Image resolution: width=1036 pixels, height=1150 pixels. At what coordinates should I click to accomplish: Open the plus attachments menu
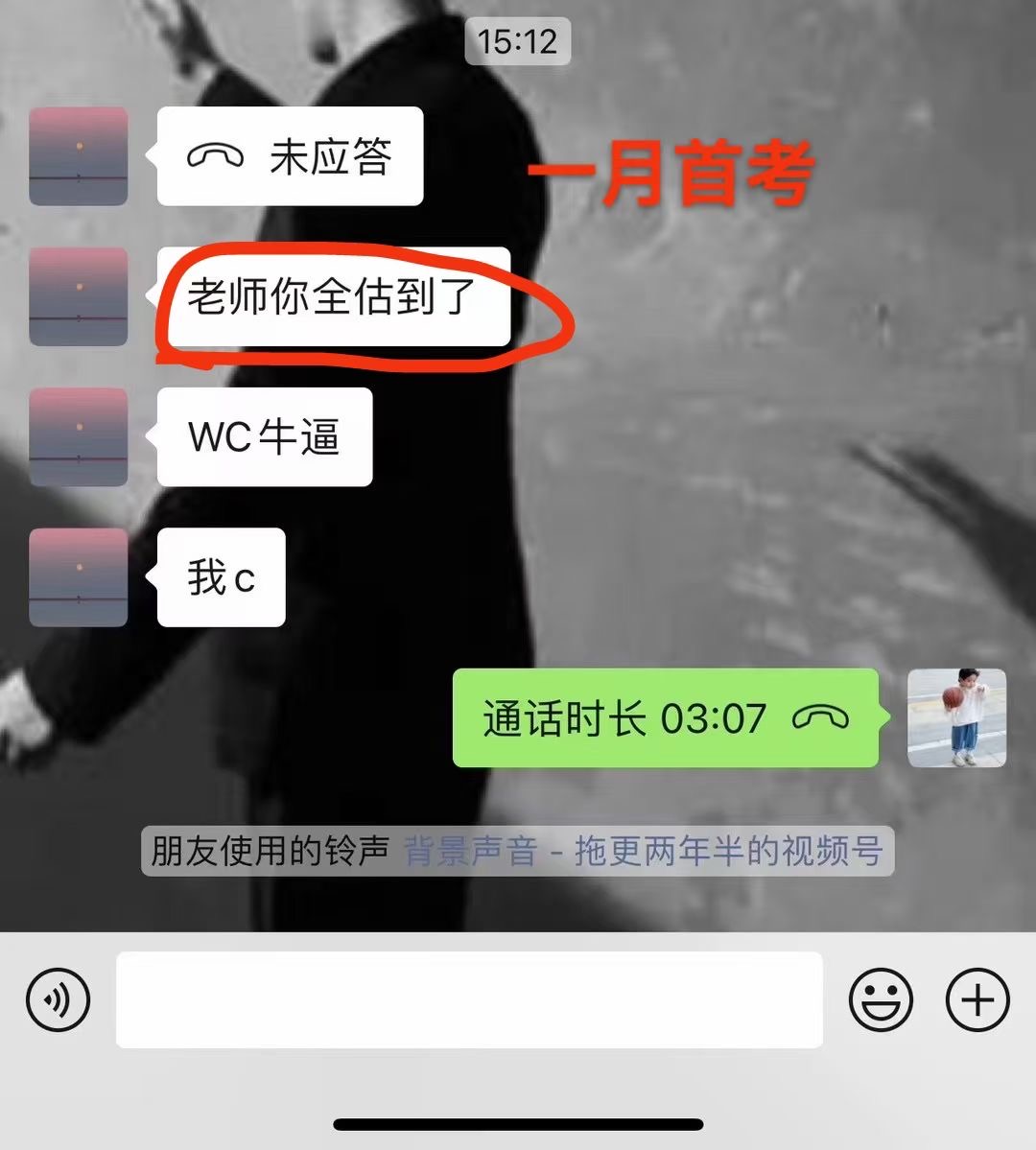click(977, 1000)
